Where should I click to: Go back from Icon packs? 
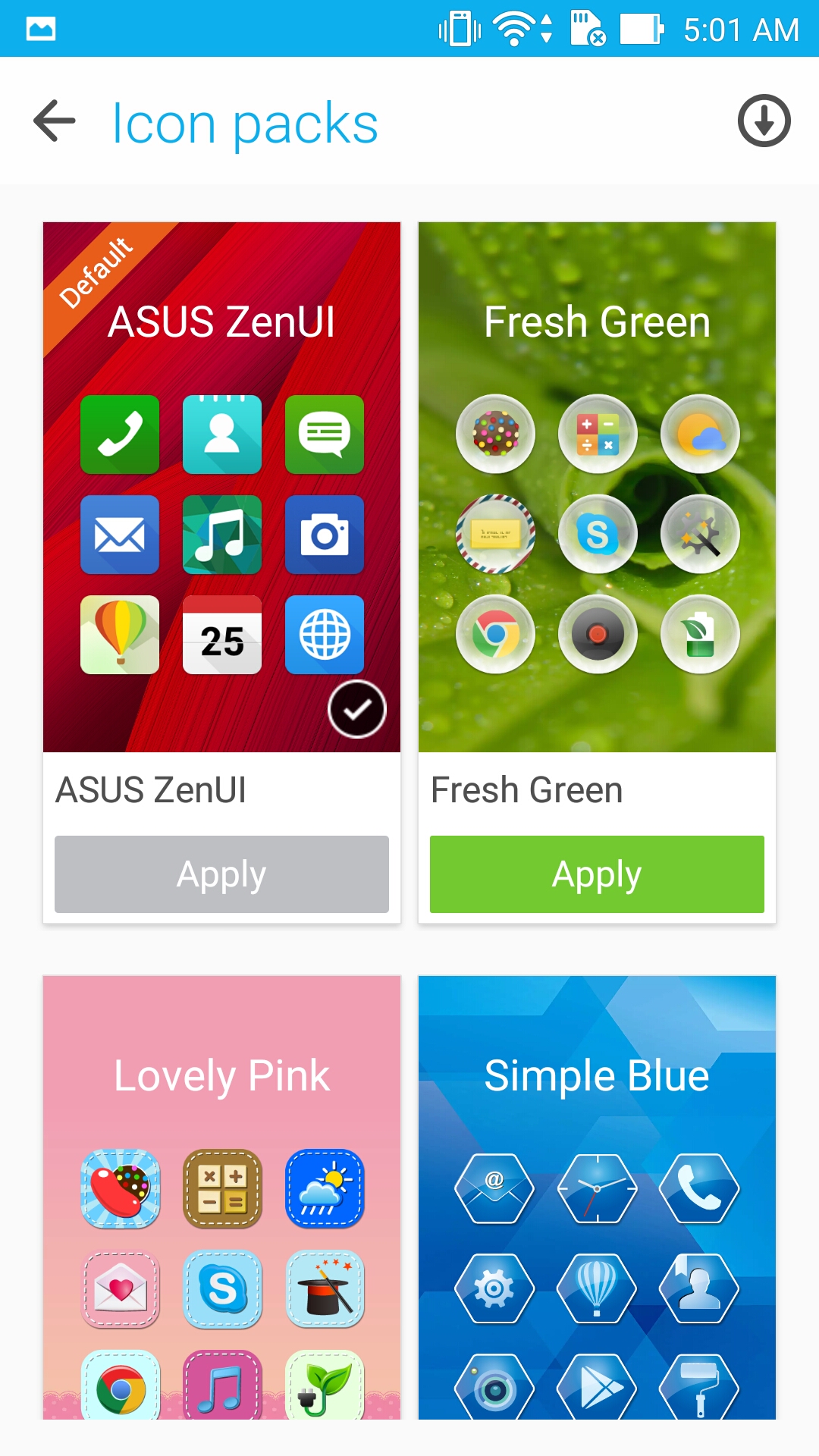pos(55,121)
